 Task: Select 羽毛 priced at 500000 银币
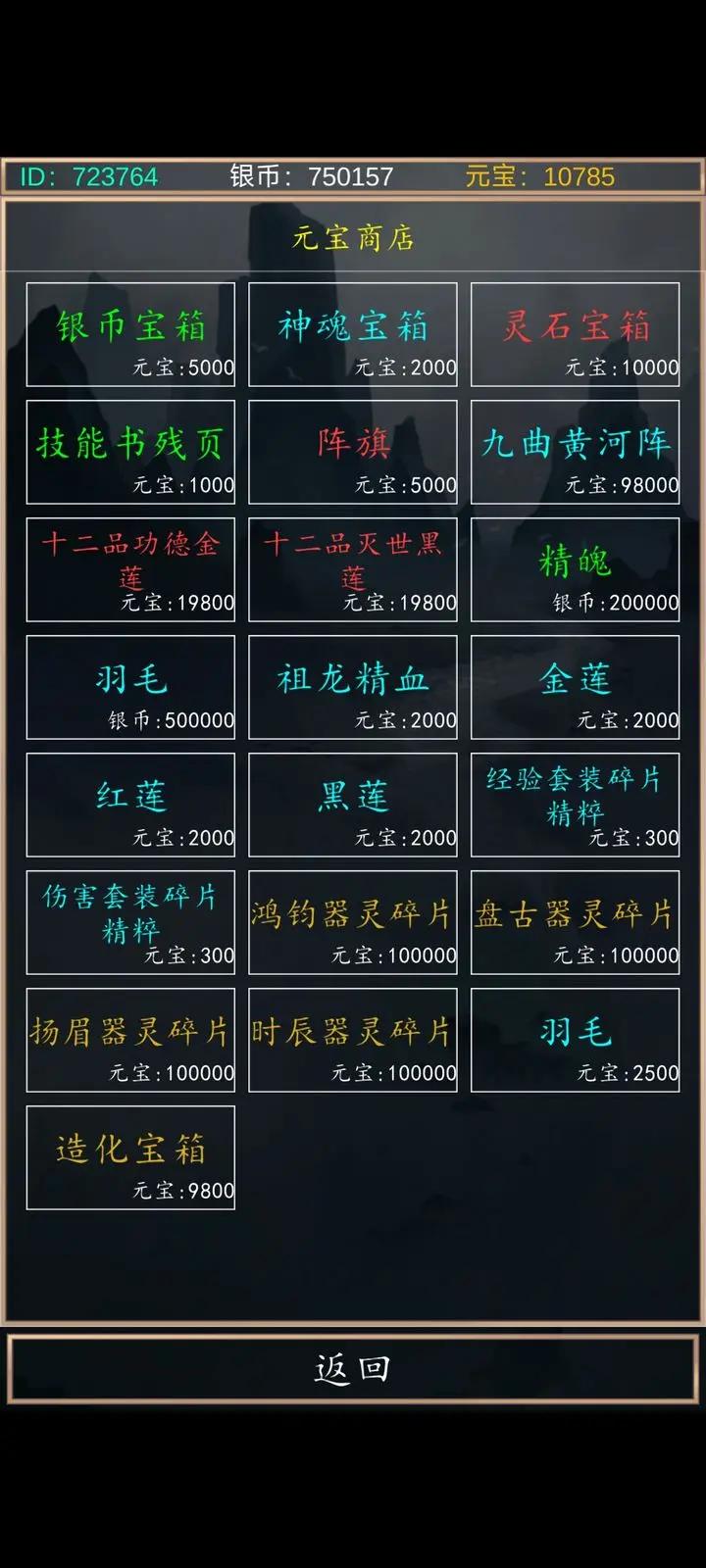(130, 687)
